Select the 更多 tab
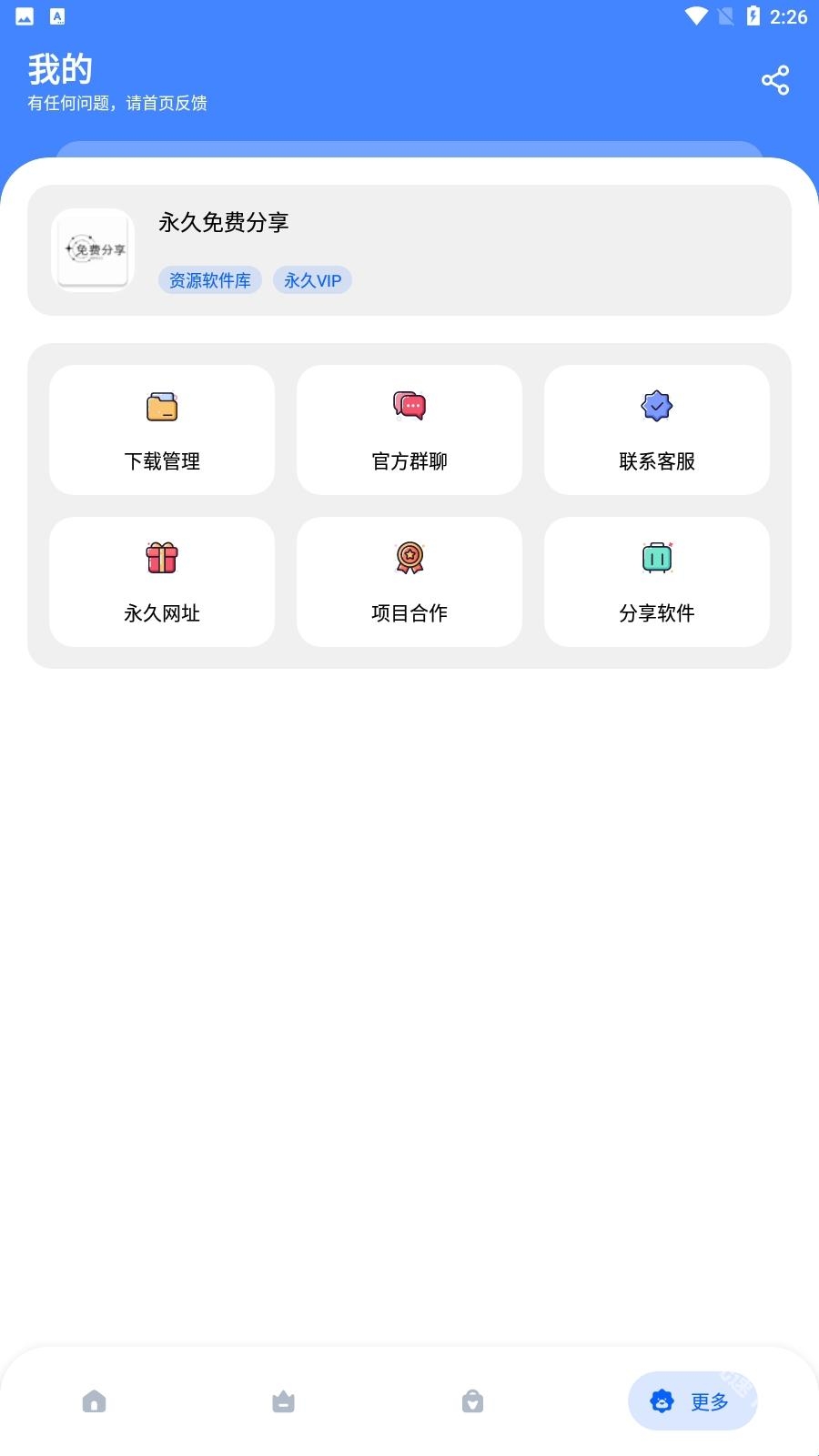819x1456 pixels. (x=693, y=1401)
